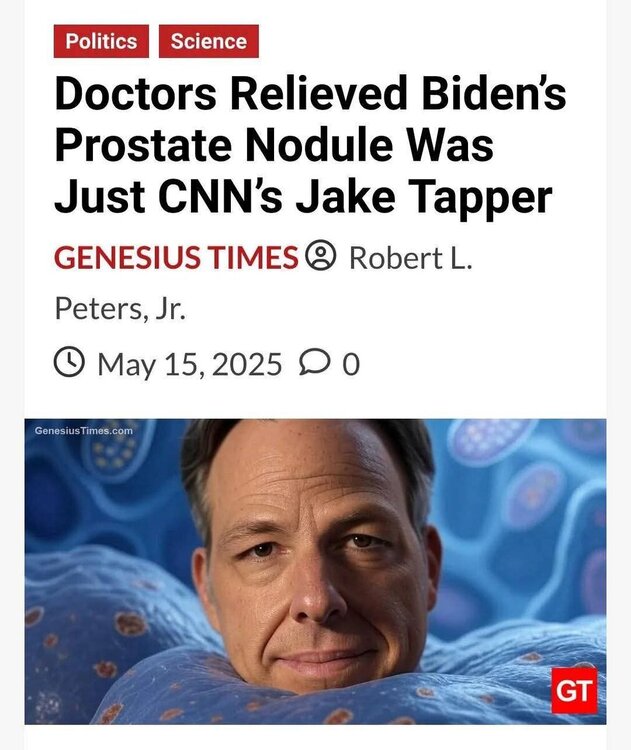
Task: View author Robert L. Peters, Jr.
Action: coord(410,258)
